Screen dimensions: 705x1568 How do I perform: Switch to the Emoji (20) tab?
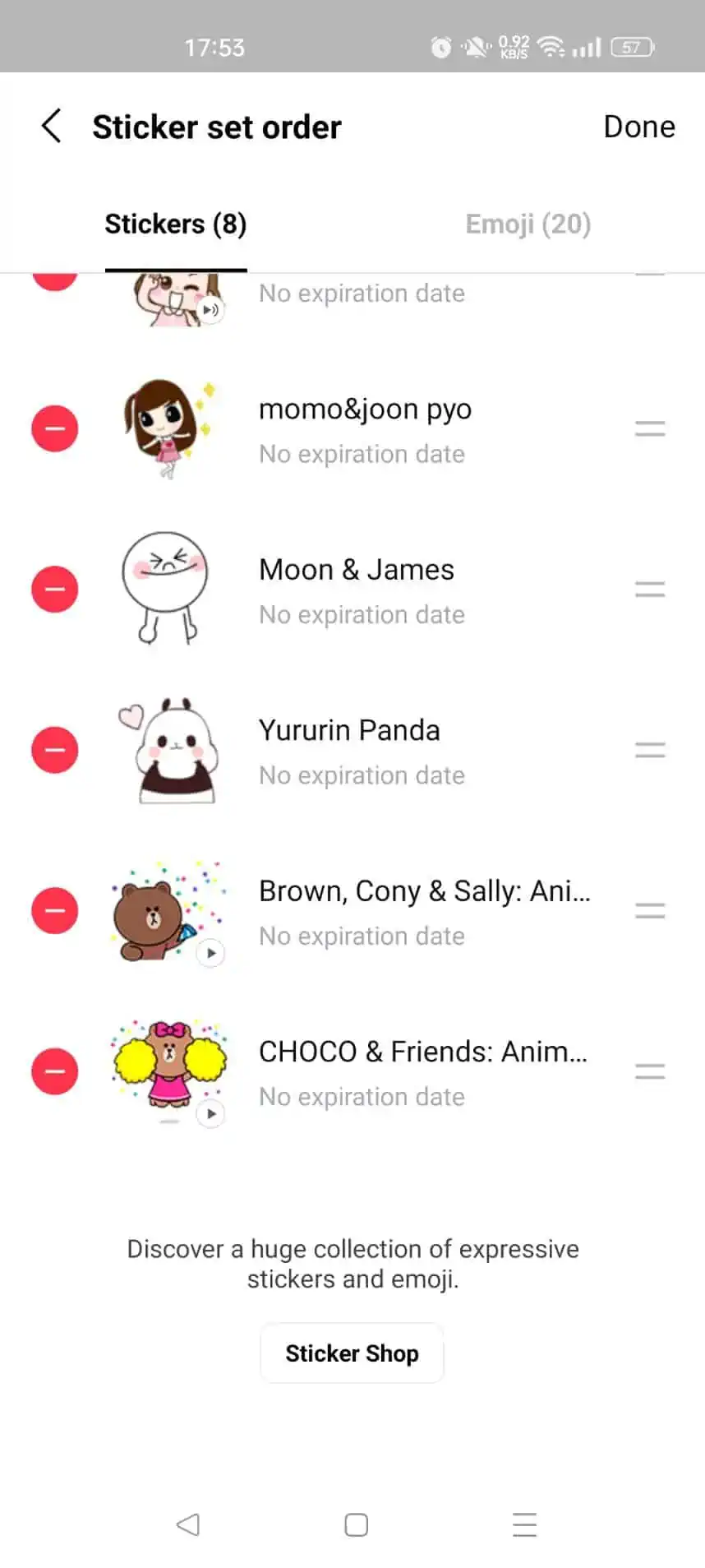pos(528,224)
